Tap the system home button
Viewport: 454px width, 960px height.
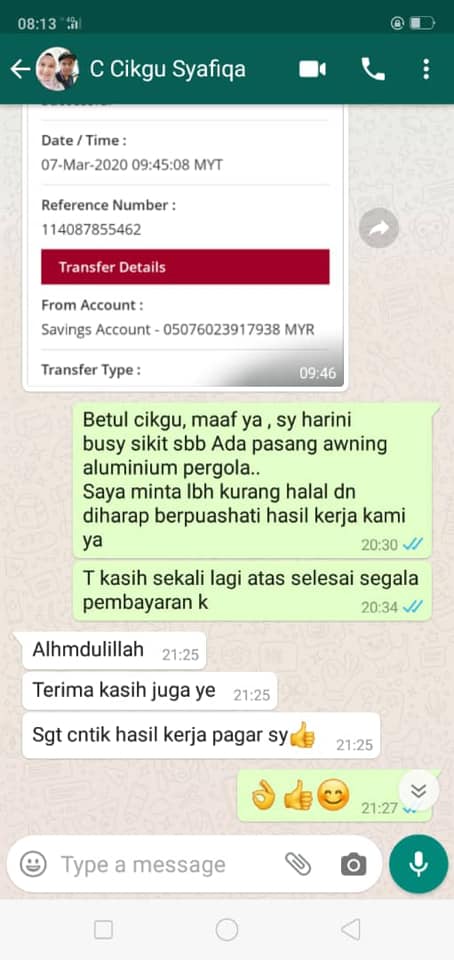click(227, 930)
